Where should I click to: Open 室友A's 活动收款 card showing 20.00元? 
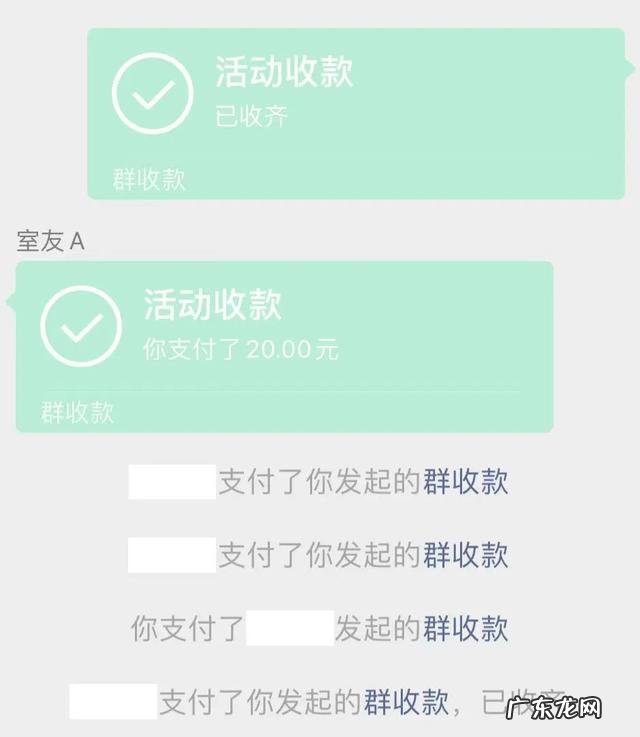tap(284, 346)
